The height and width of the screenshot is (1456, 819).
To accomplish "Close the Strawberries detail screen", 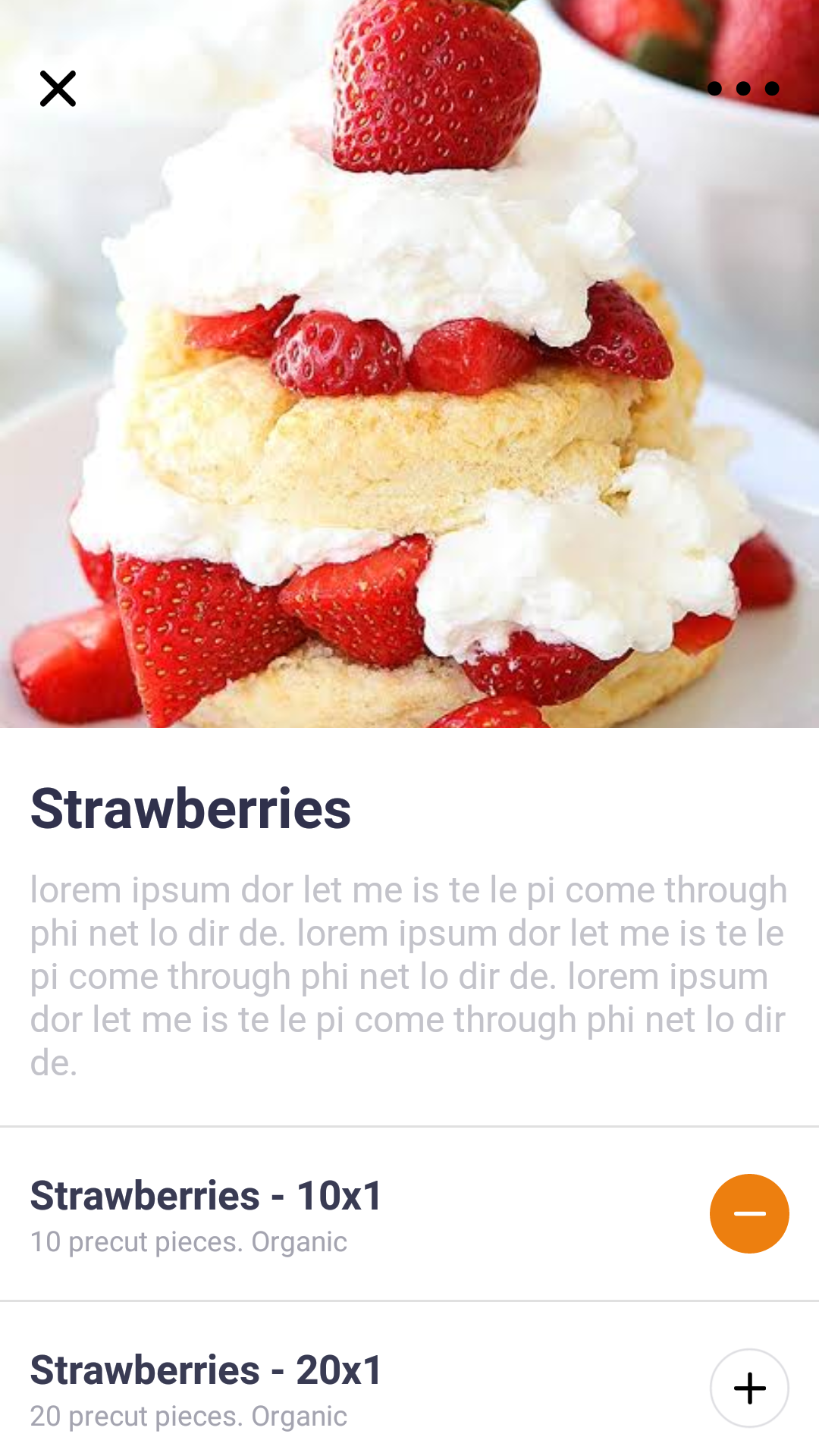I will pyautogui.click(x=58, y=89).
